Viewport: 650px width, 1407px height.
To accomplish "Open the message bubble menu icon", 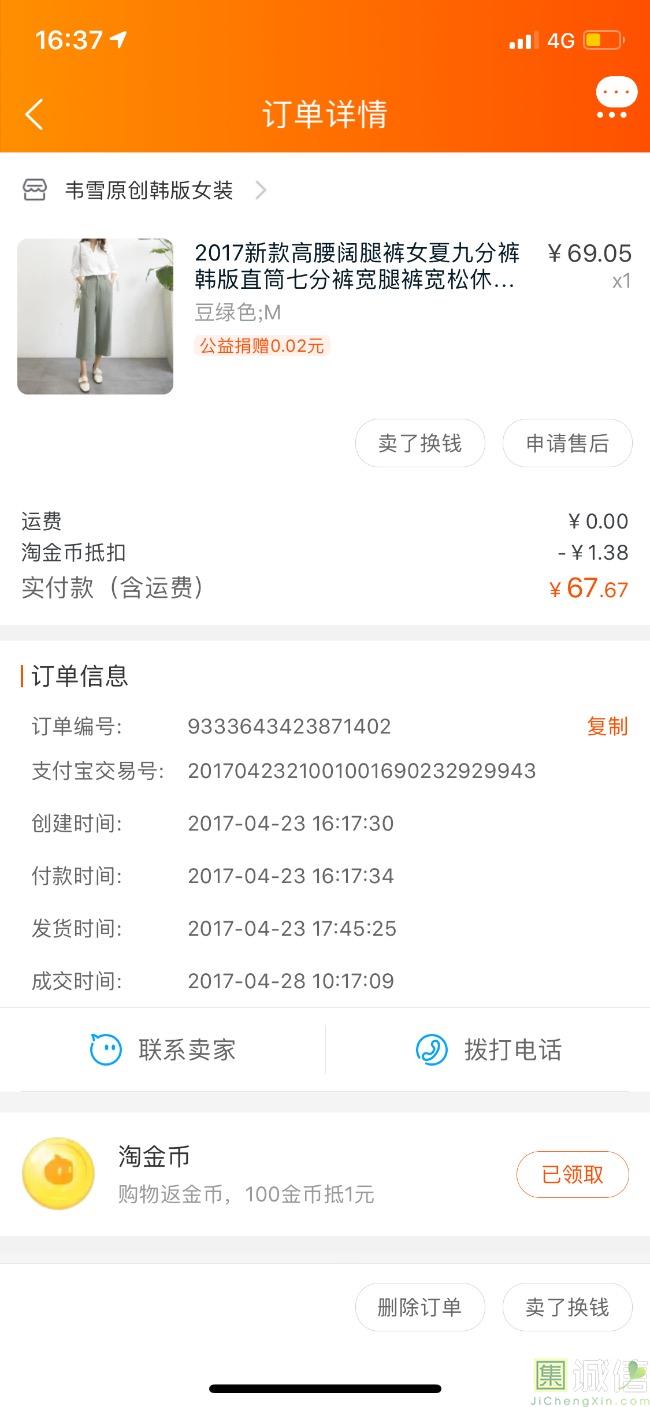I will click(x=615, y=98).
